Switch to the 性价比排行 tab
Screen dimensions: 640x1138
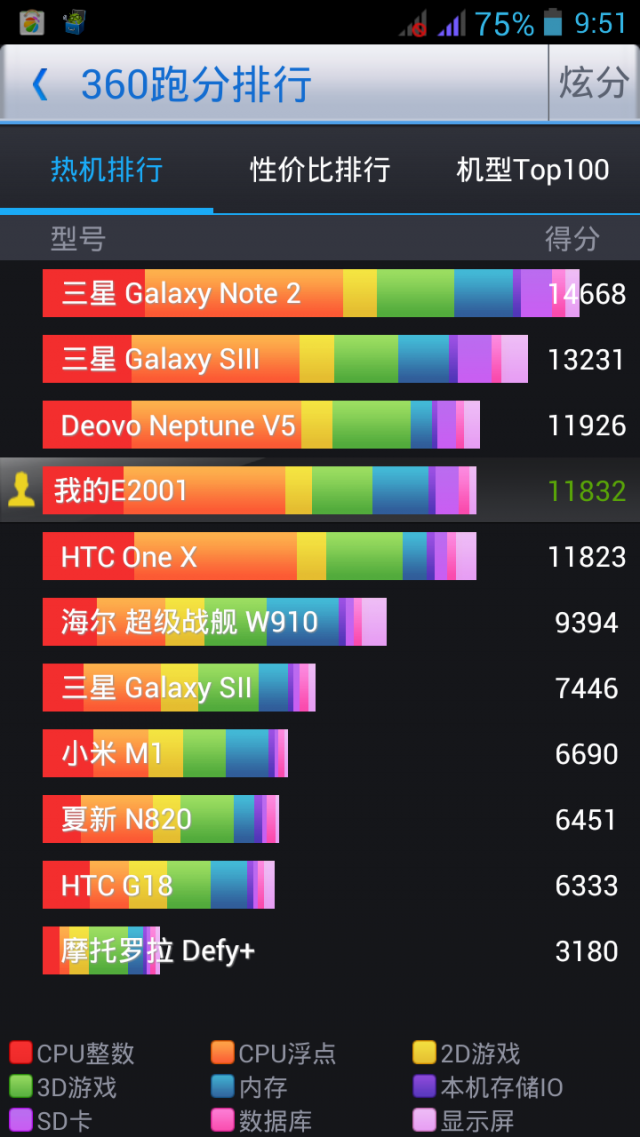click(x=320, y=170)
